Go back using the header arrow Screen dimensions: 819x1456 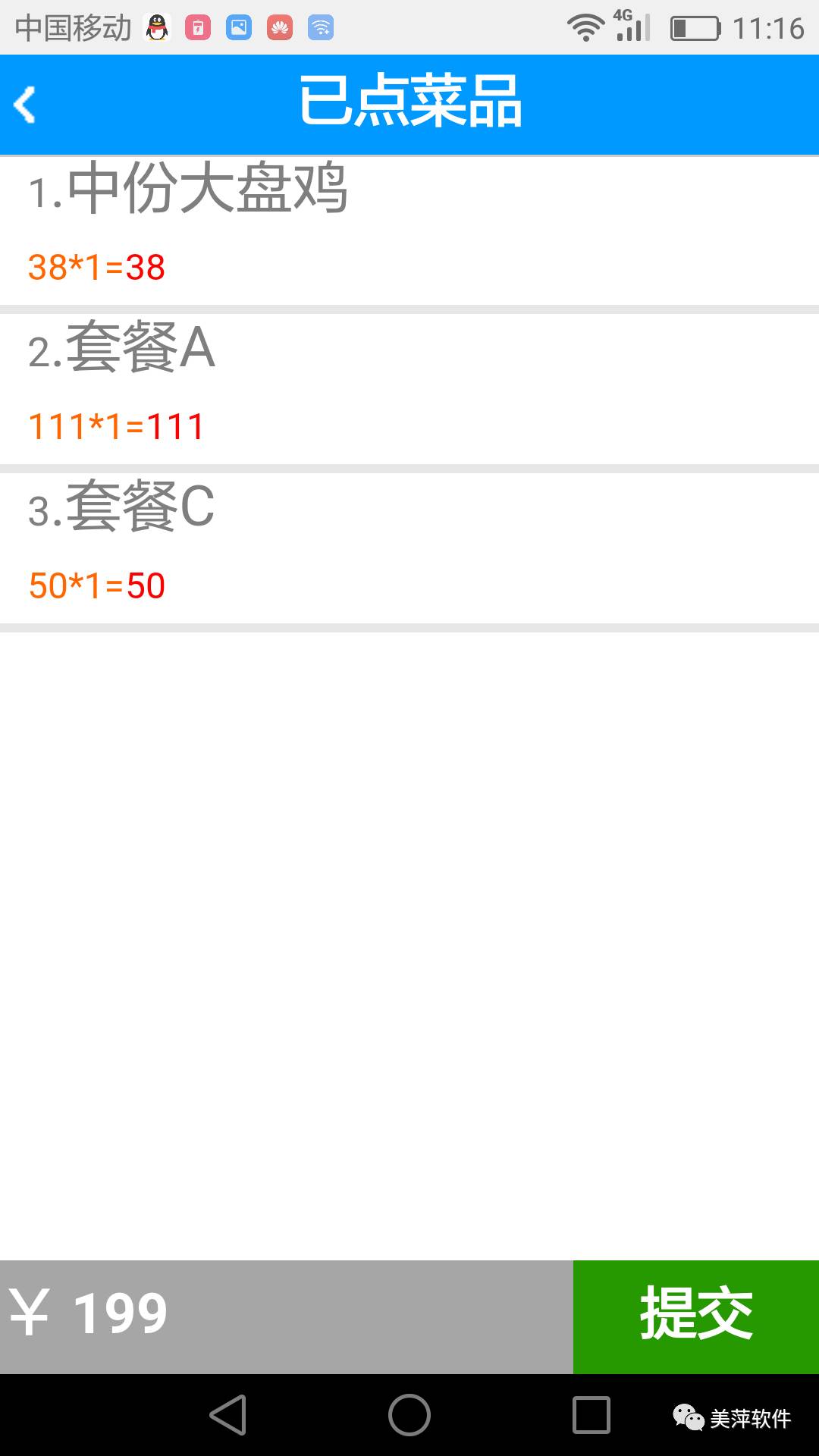pos(25,105)
